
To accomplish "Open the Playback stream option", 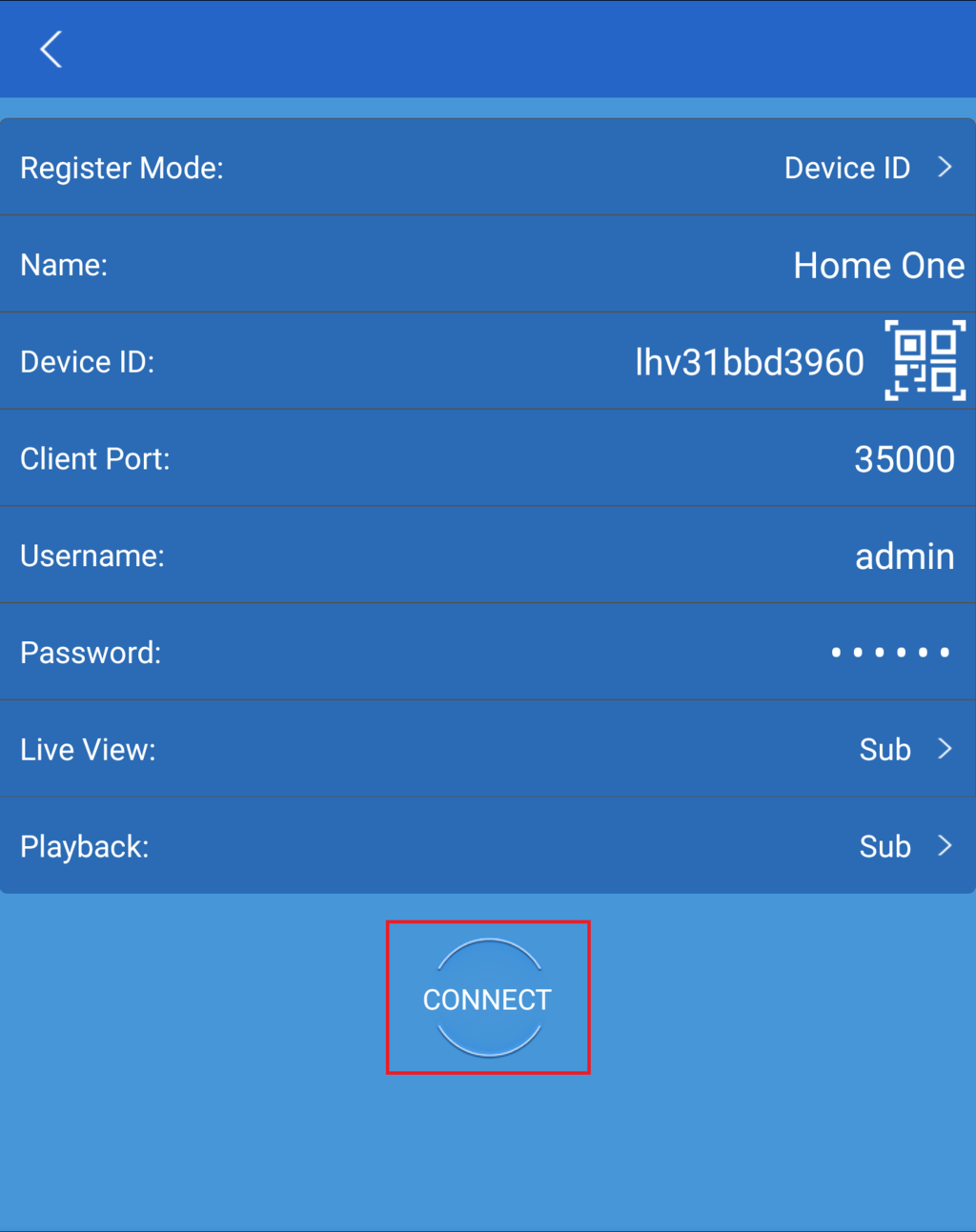I will tap(904, 846).
